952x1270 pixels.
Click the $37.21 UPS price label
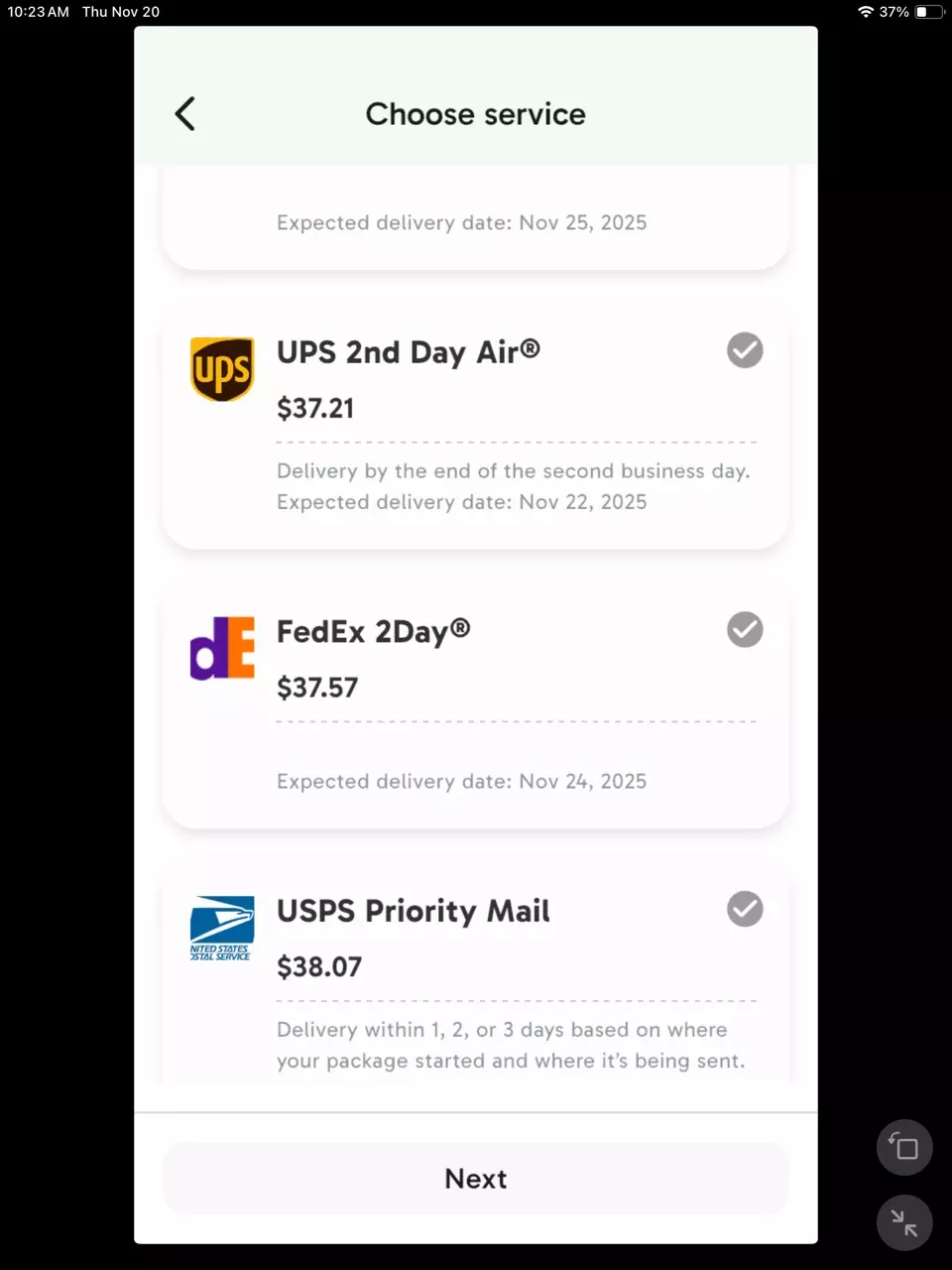[315, 408]
